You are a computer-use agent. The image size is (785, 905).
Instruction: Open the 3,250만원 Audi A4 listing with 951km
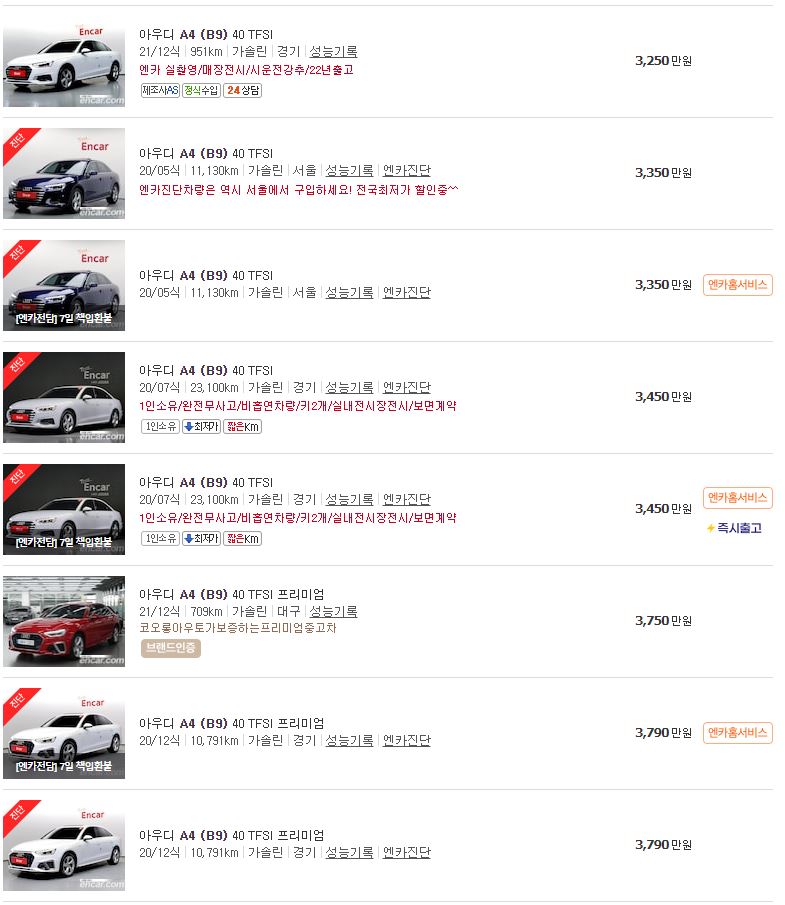(205, 34)
